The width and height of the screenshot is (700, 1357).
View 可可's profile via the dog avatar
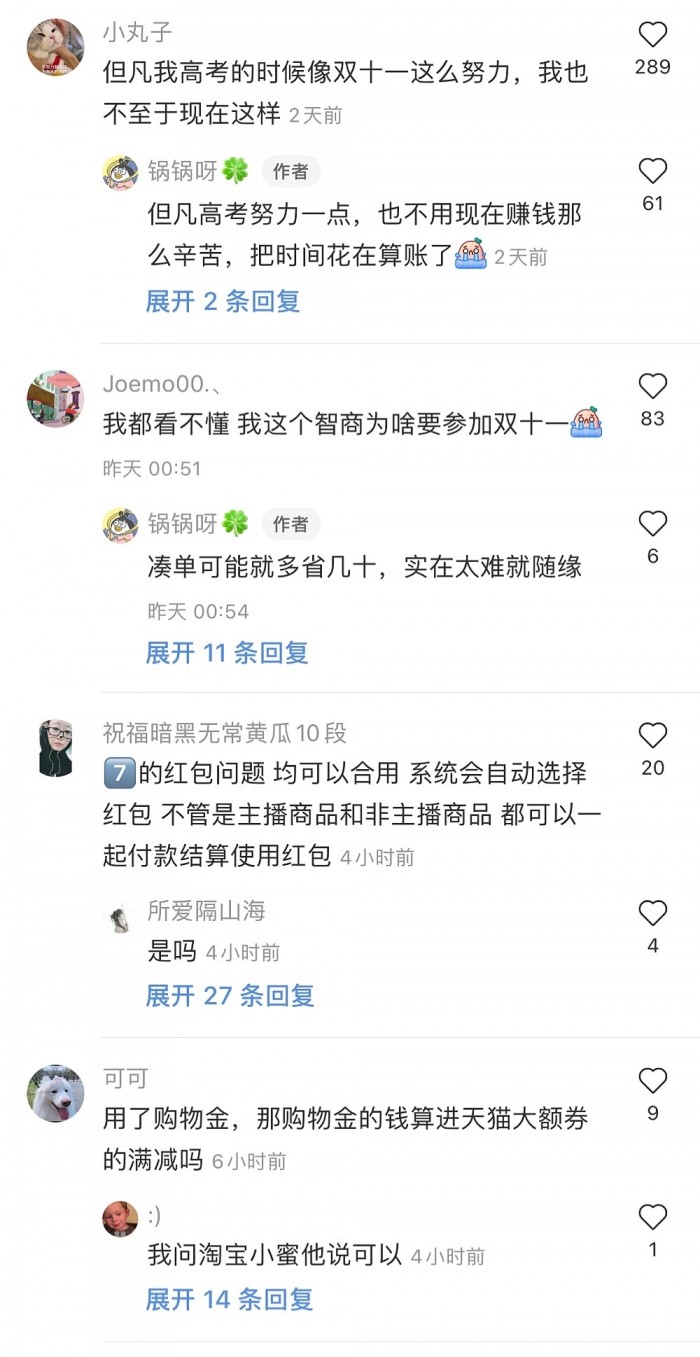[x=55, y=1093]
